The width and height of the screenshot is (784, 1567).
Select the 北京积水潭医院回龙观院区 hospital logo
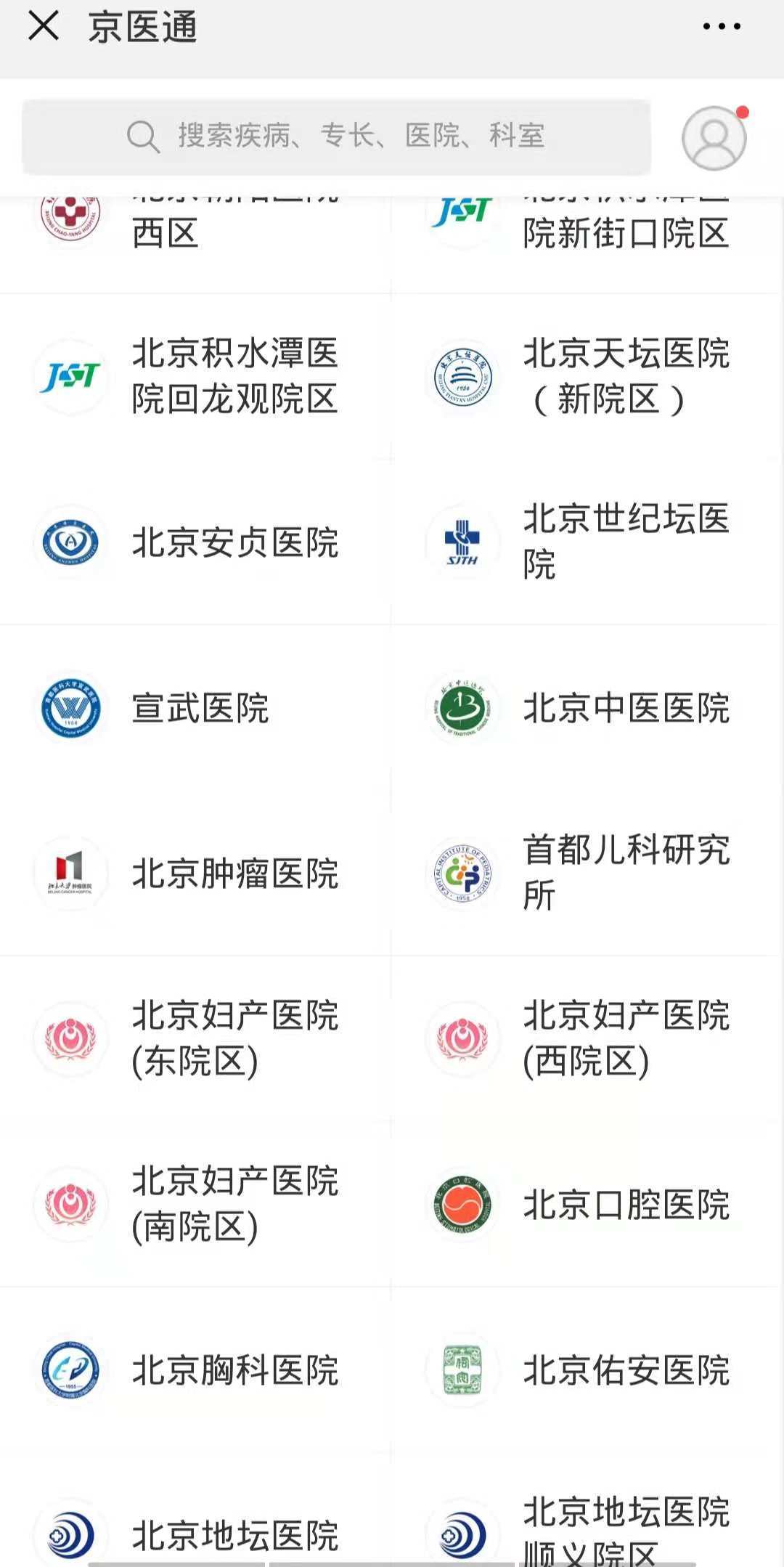(x=70, y=377)
